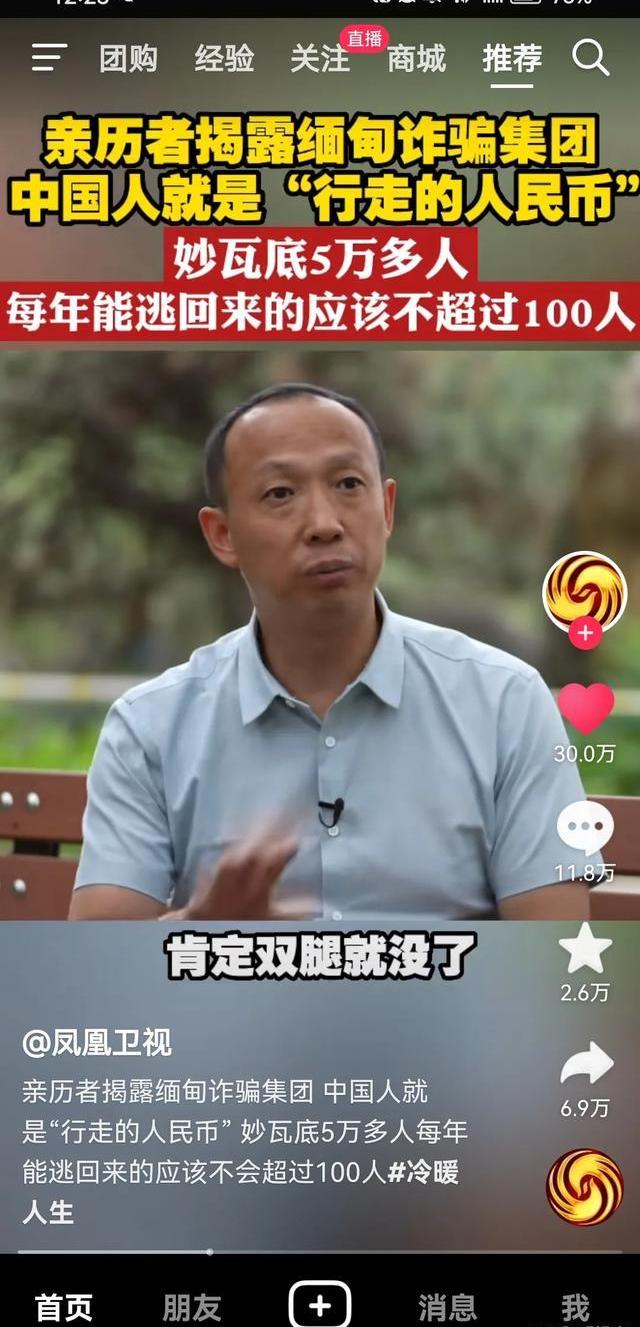The height and width of the screenshot is (1327, 640).
Task: Switch to the 朋友 tab
Action: point(192,1305)
